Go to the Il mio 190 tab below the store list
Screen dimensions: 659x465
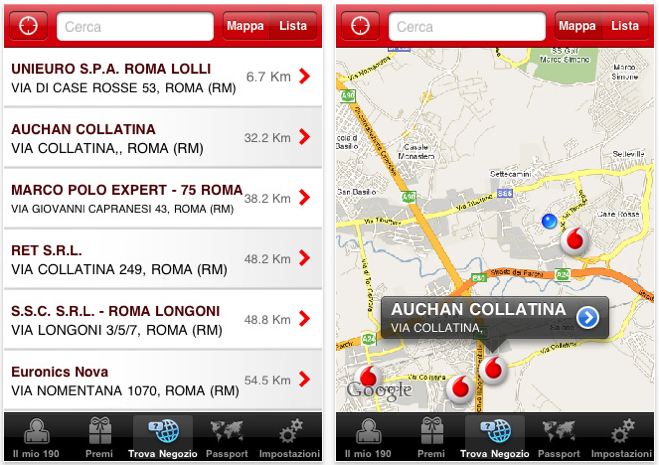(x=36, y=439)
